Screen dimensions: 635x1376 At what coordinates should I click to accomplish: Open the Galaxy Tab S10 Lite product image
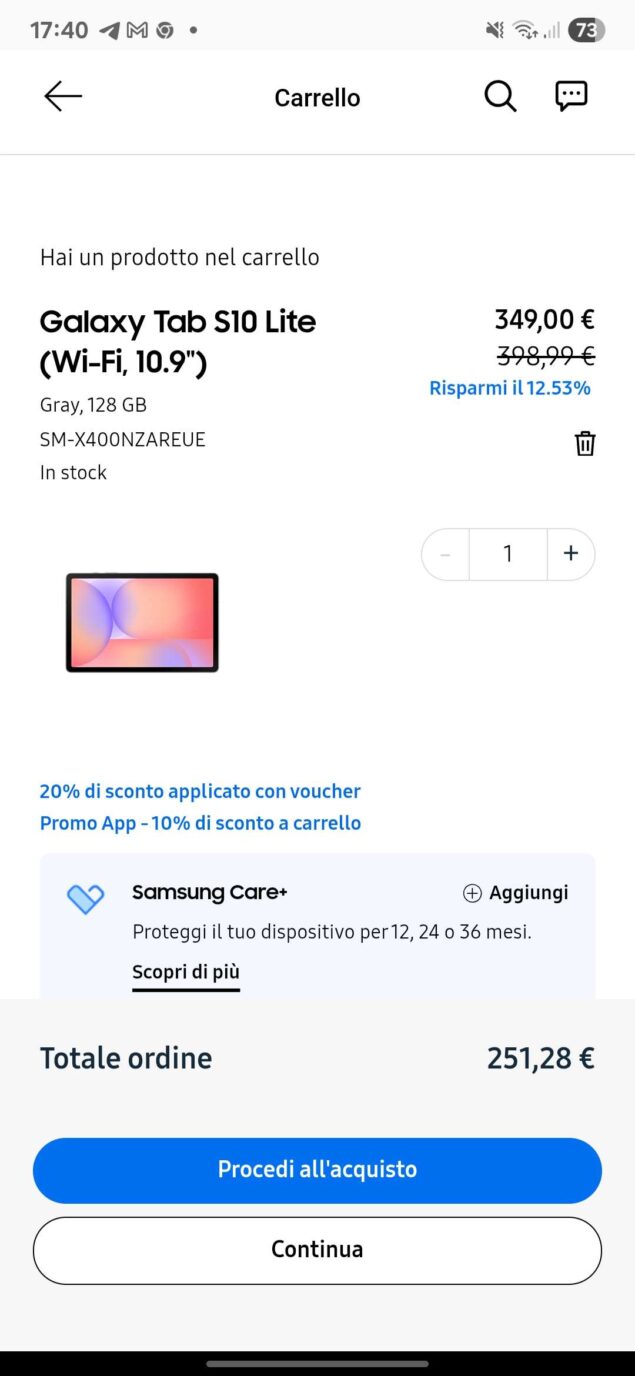142,622
